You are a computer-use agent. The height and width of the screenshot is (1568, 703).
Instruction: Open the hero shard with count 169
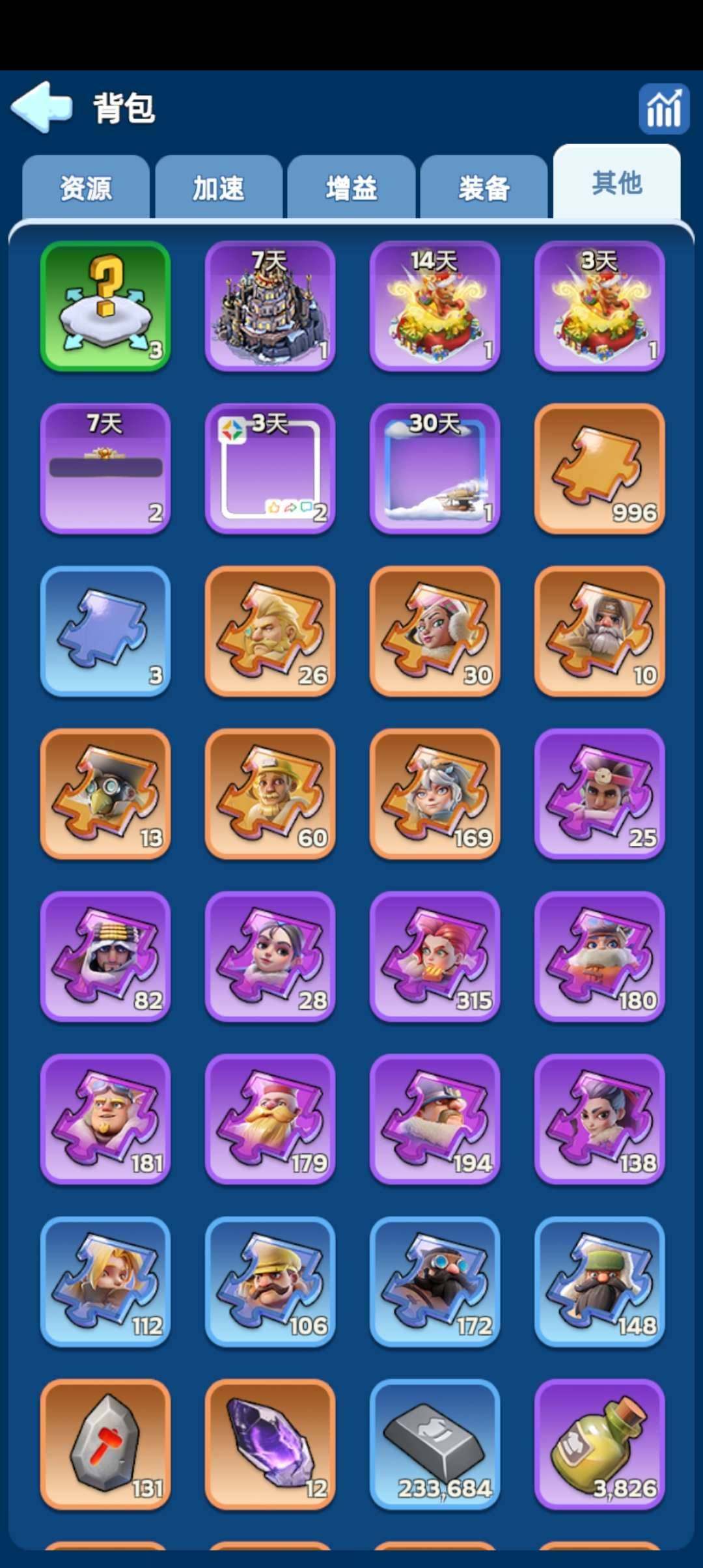[x=435, y=794]
